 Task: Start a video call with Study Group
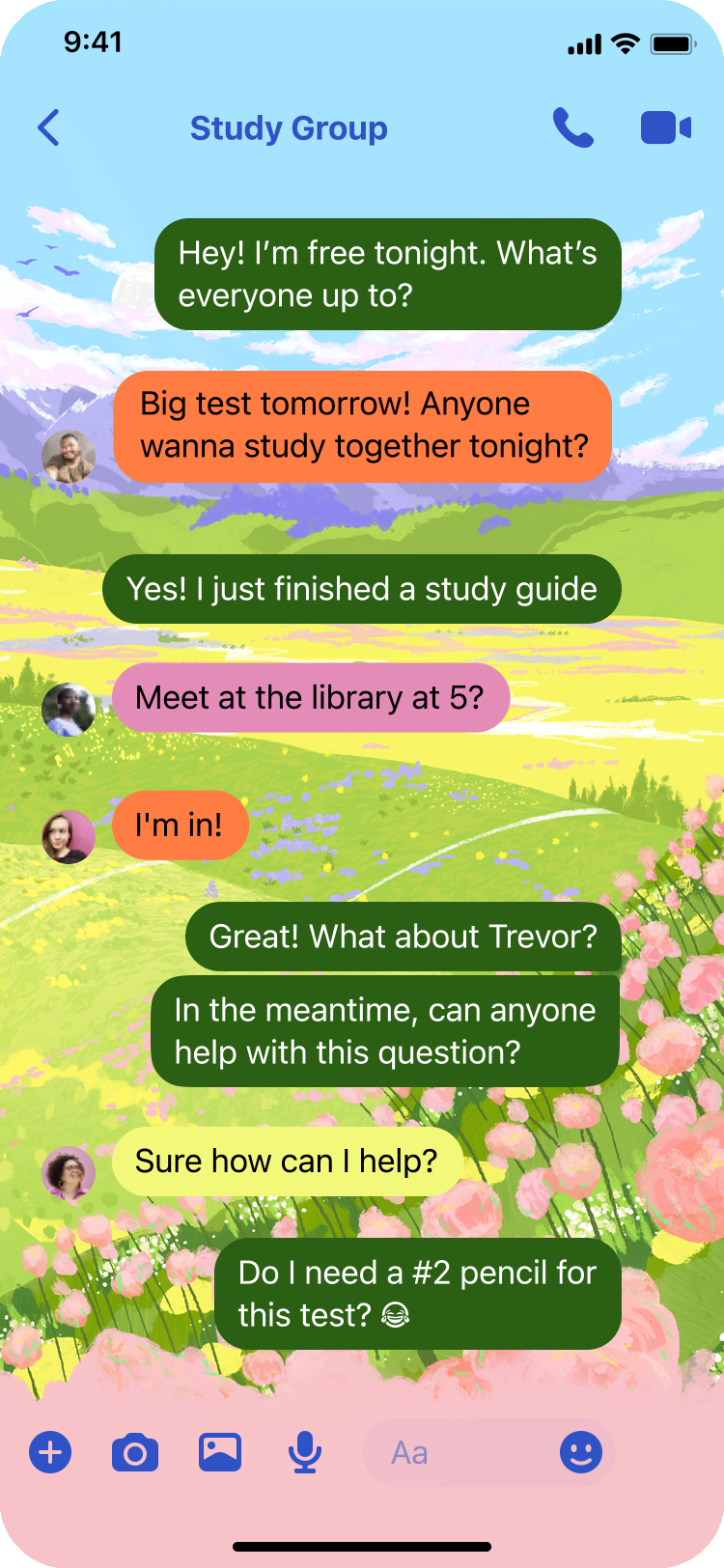[666, 127]
